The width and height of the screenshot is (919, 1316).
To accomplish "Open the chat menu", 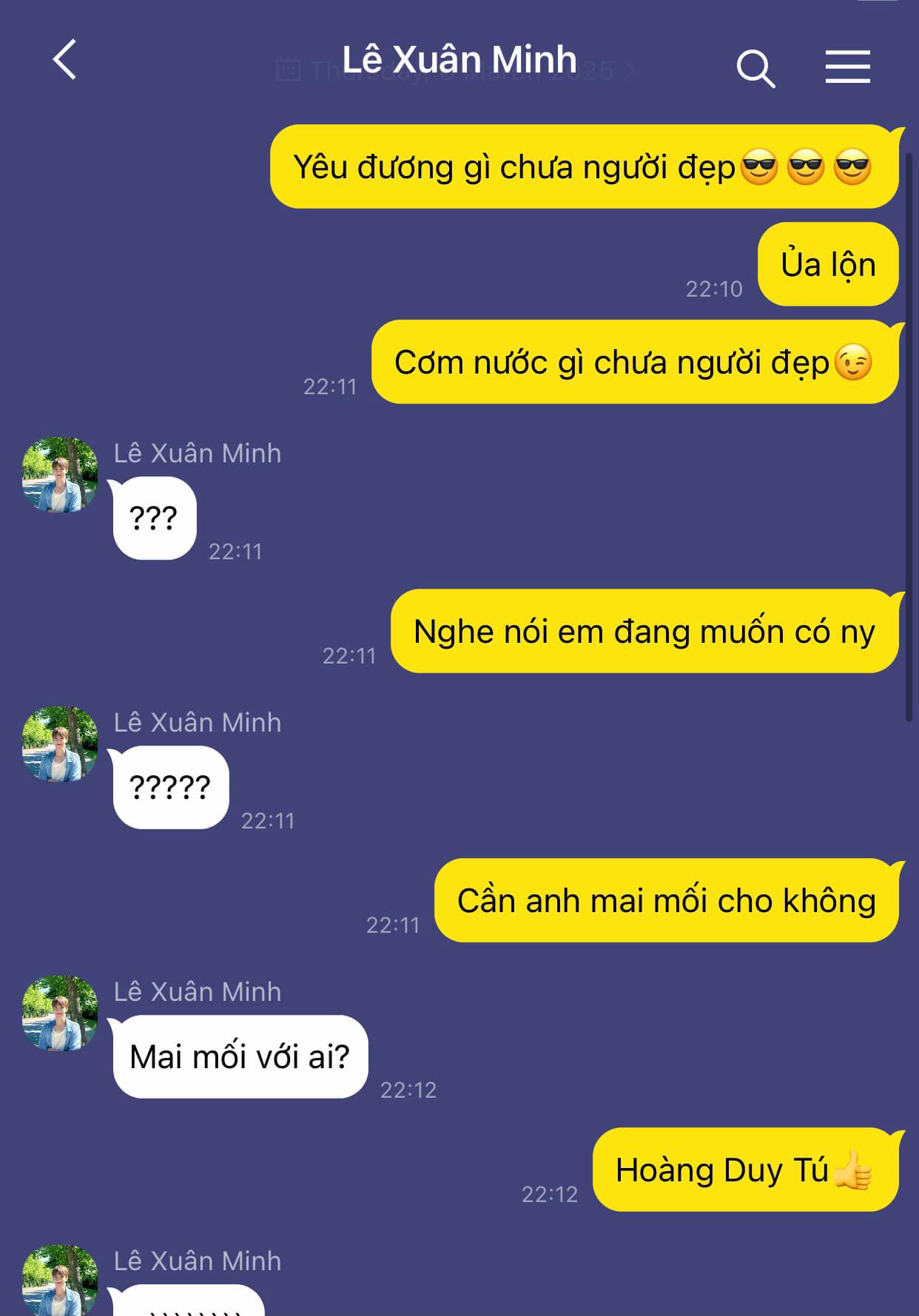I will point(847,67).
